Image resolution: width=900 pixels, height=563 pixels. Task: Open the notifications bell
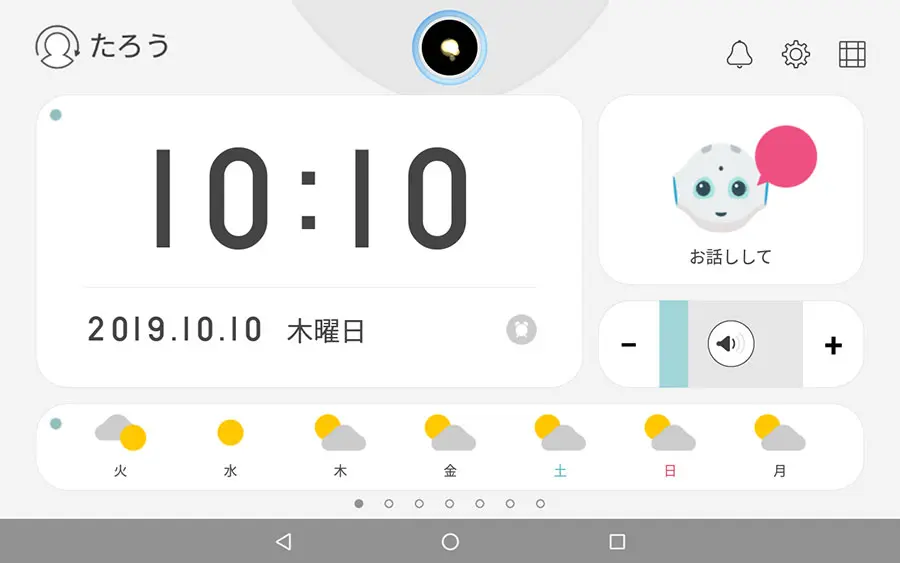coord(739,54)
